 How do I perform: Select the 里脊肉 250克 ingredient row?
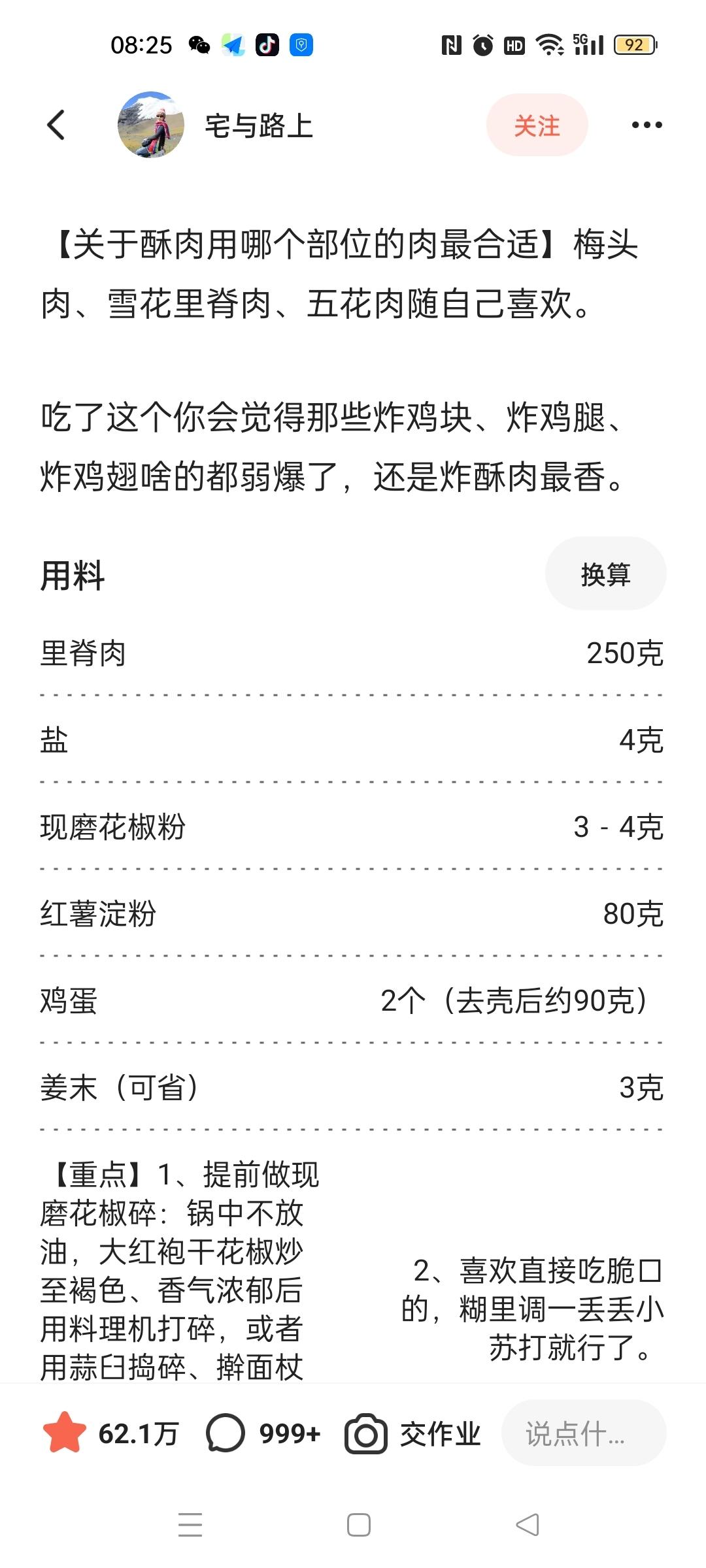(353, 653)
